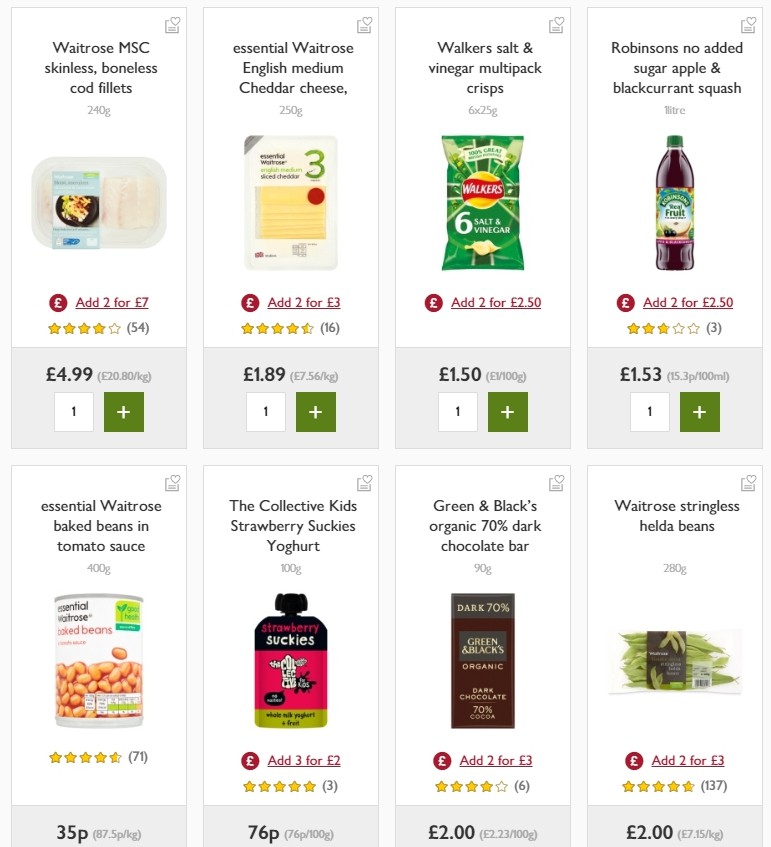Favourite the dark chocolate bar
This screenshot has height=847, width=771.
coord(556,481)
